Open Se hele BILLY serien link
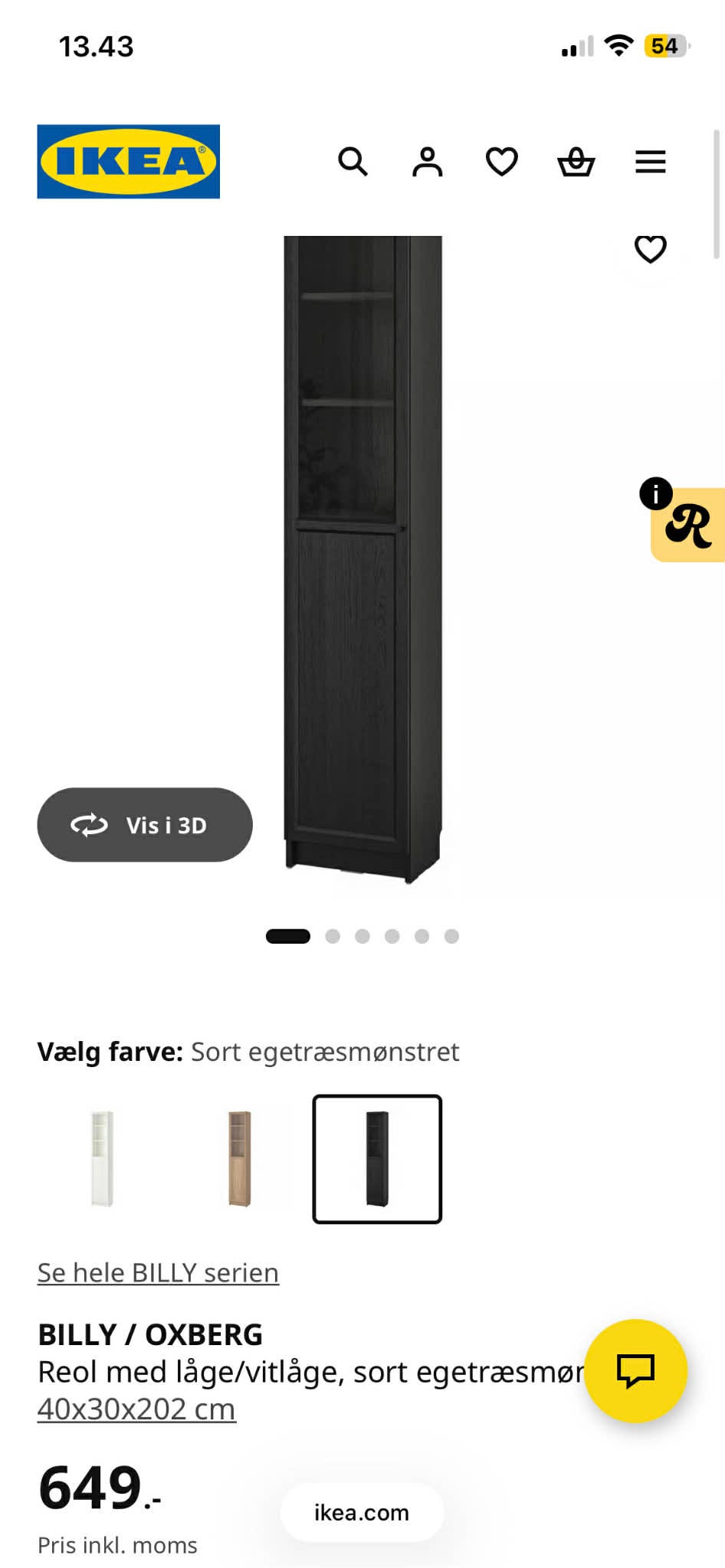725x1568 pixels. click(x=158, y=1272)
